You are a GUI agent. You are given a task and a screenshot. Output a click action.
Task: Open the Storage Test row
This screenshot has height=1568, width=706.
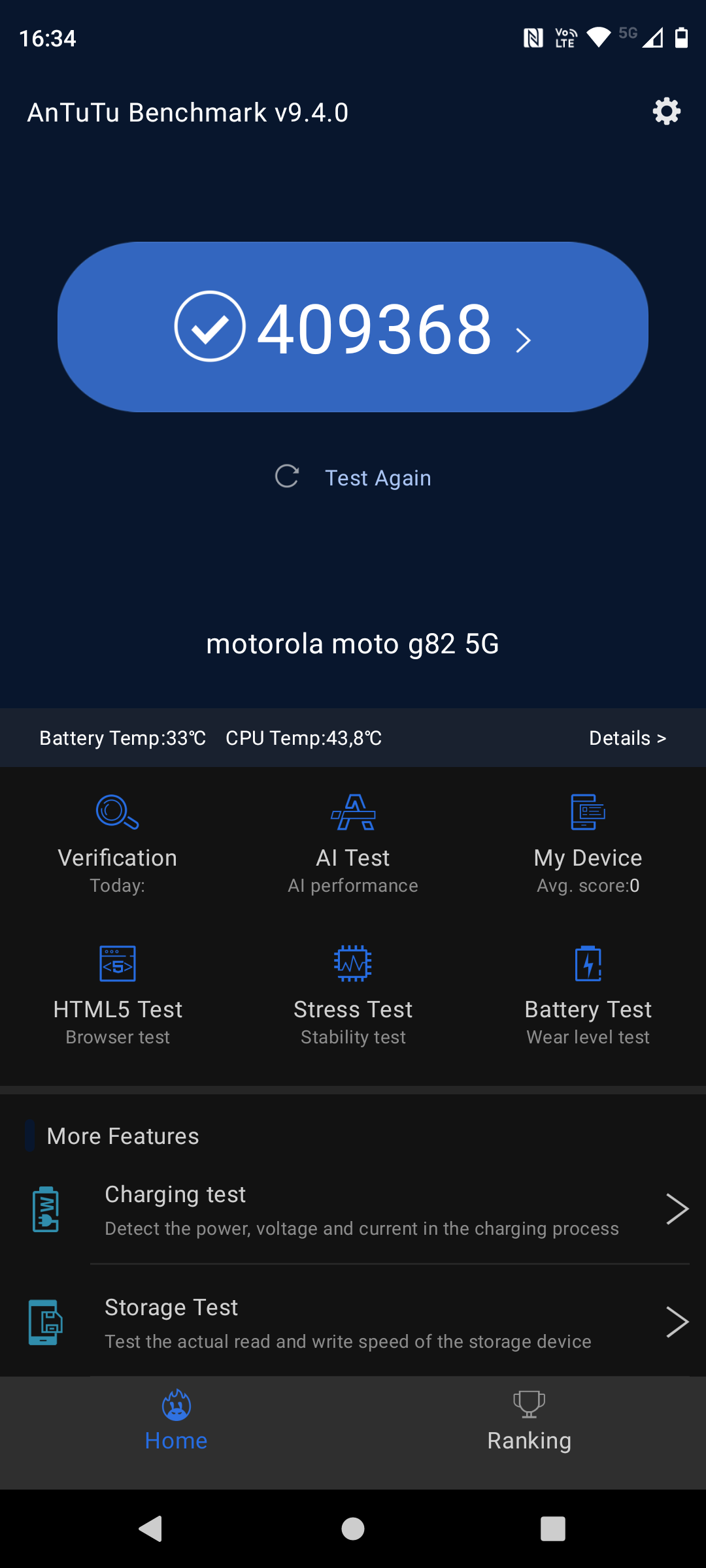353,1322
